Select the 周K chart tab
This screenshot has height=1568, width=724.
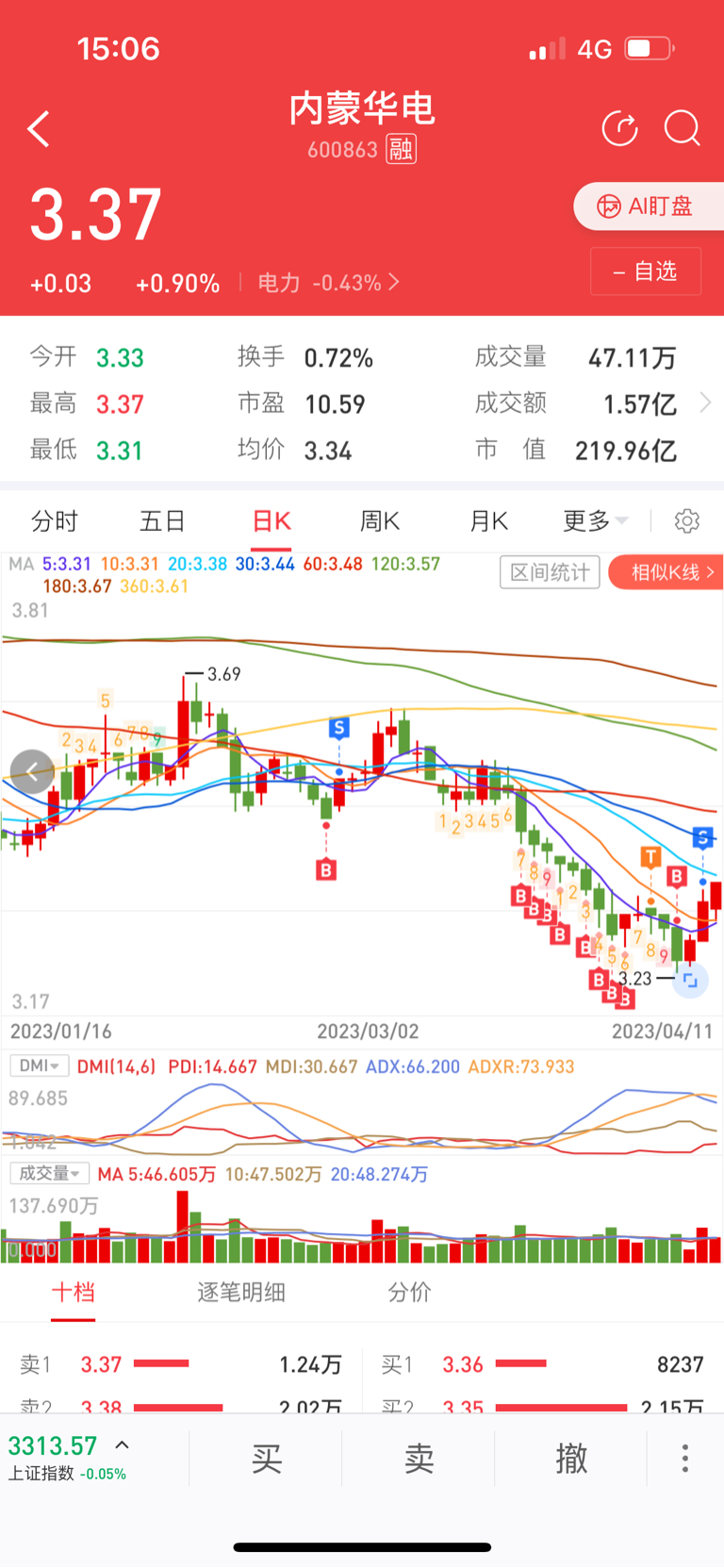coord(380,521)
